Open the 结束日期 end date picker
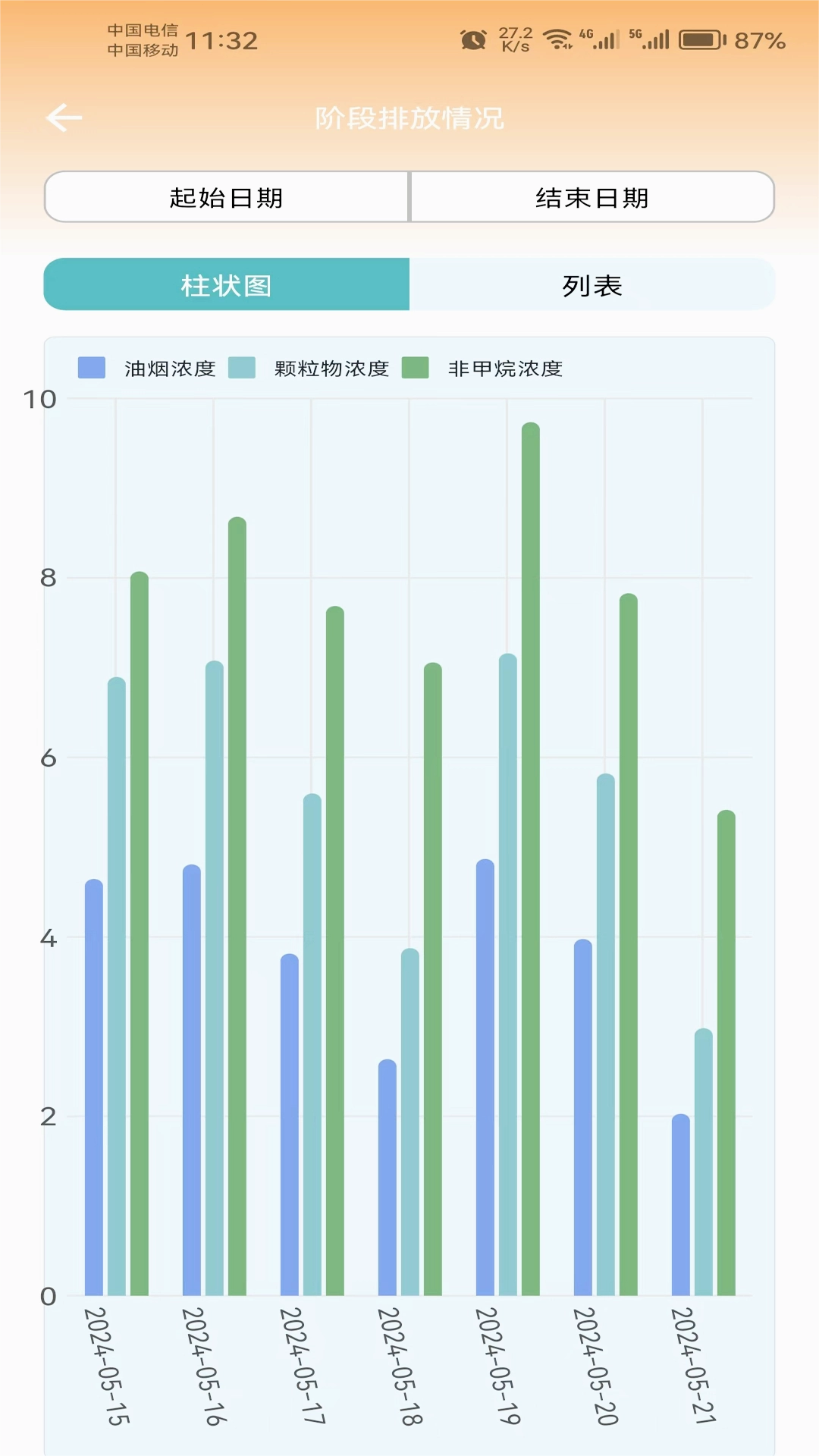The image size is (819, 1456). (592, 197)
